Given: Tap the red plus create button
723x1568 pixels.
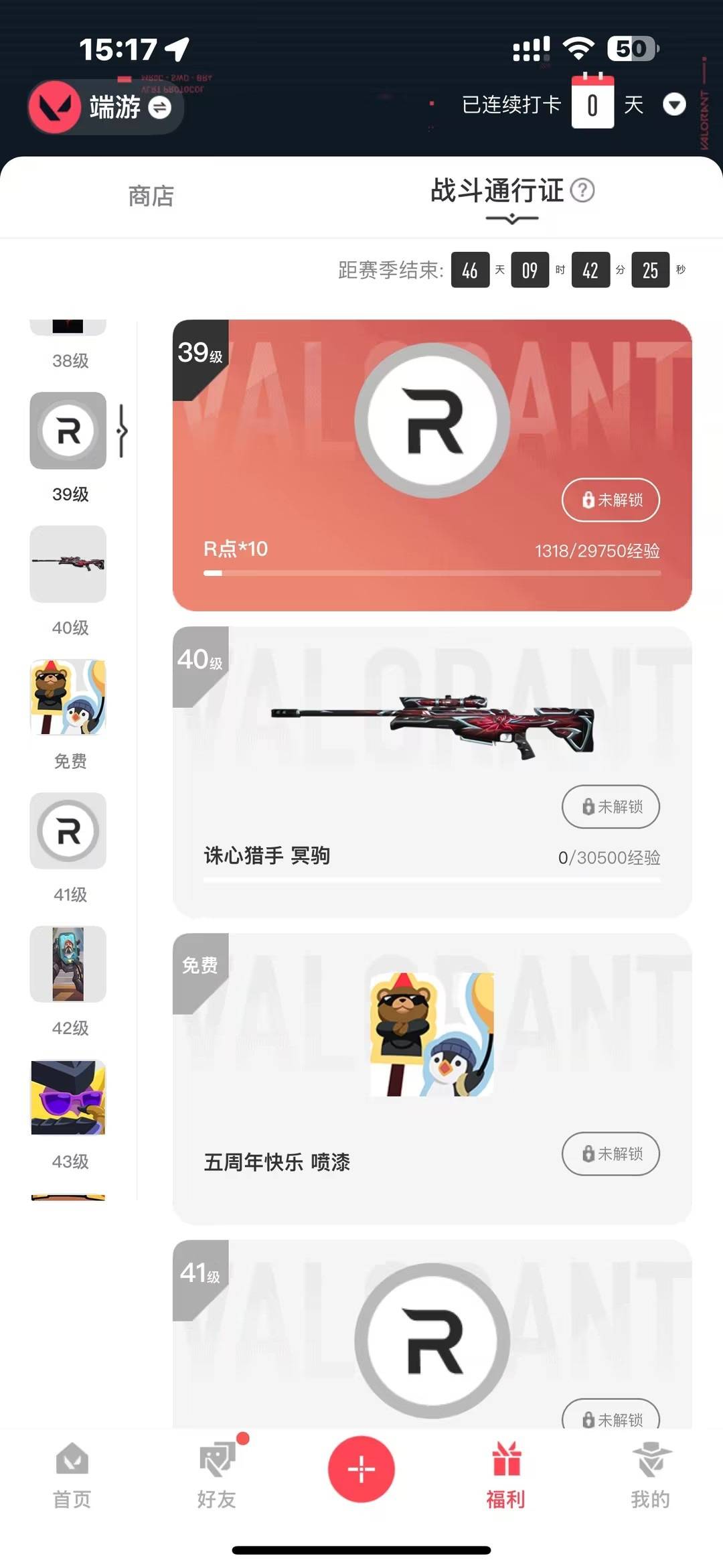Looking at the screenshot, I should tap(361, 1469).
